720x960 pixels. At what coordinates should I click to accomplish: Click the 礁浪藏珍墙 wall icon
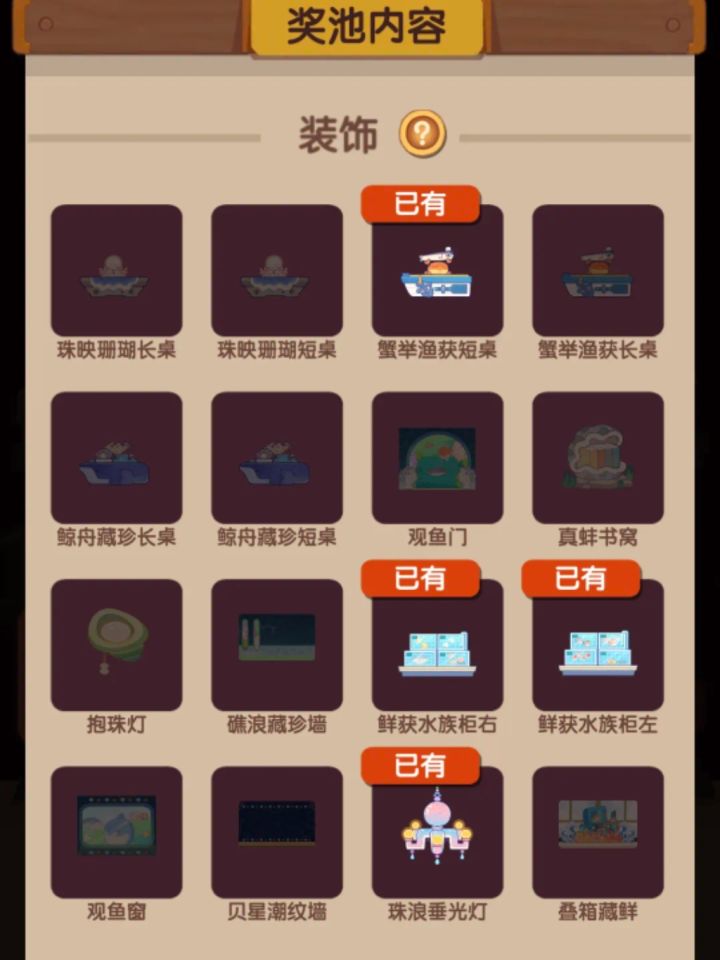point(277,645)
